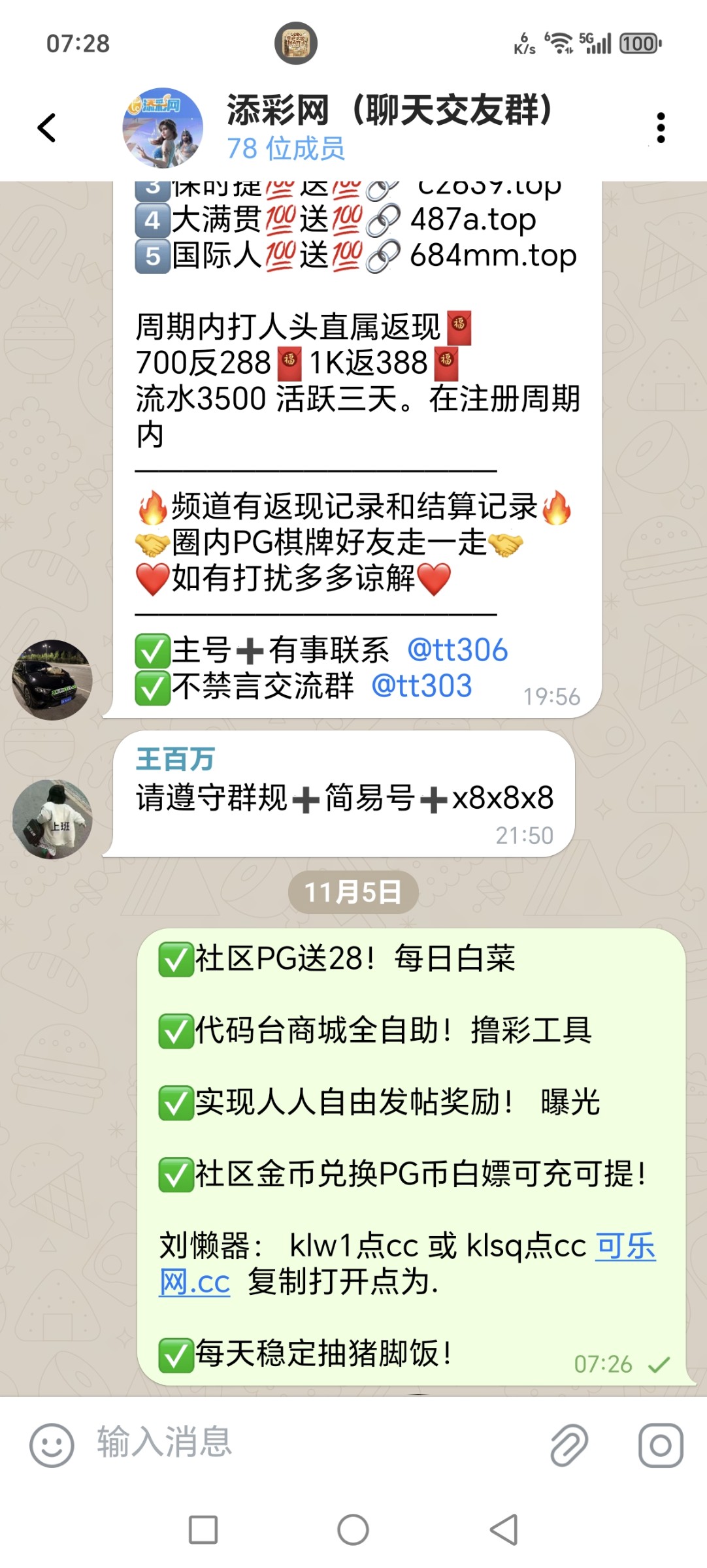
Task: Open 王百万's profile avatar
Action: tap(52, 819)
